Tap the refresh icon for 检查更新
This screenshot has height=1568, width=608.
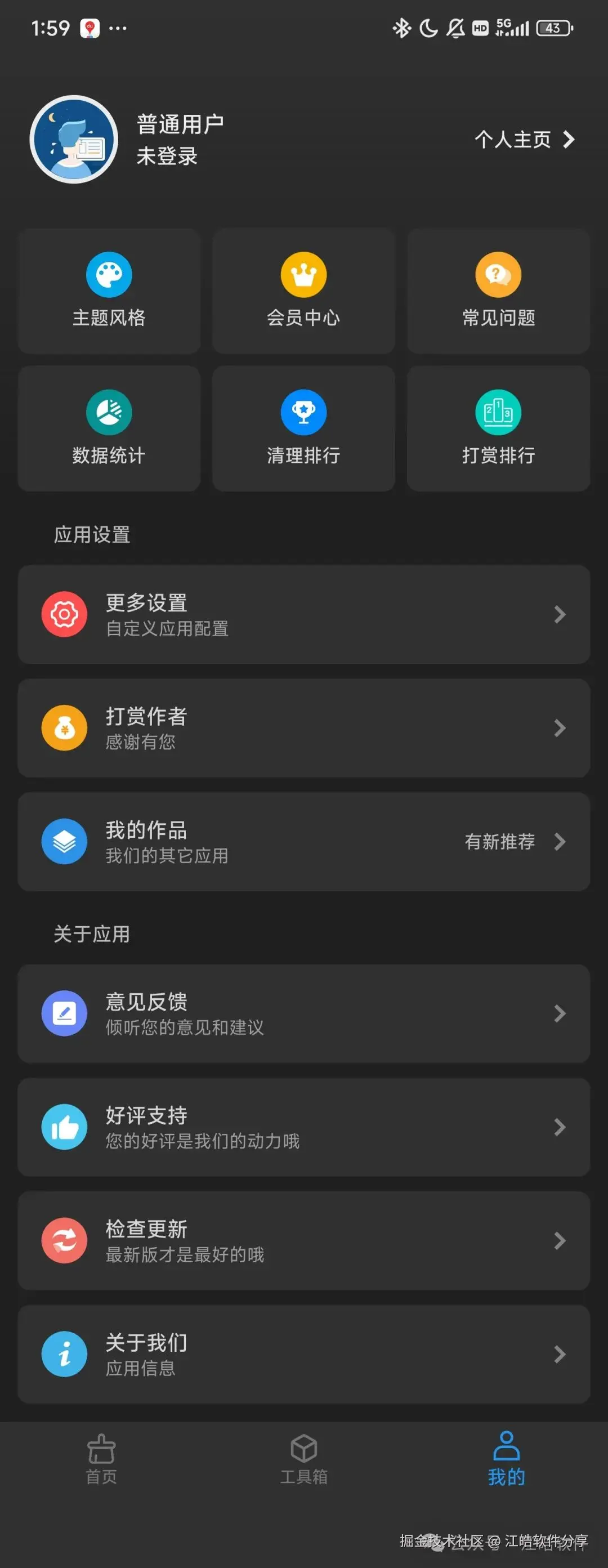tap(65, 1241)
